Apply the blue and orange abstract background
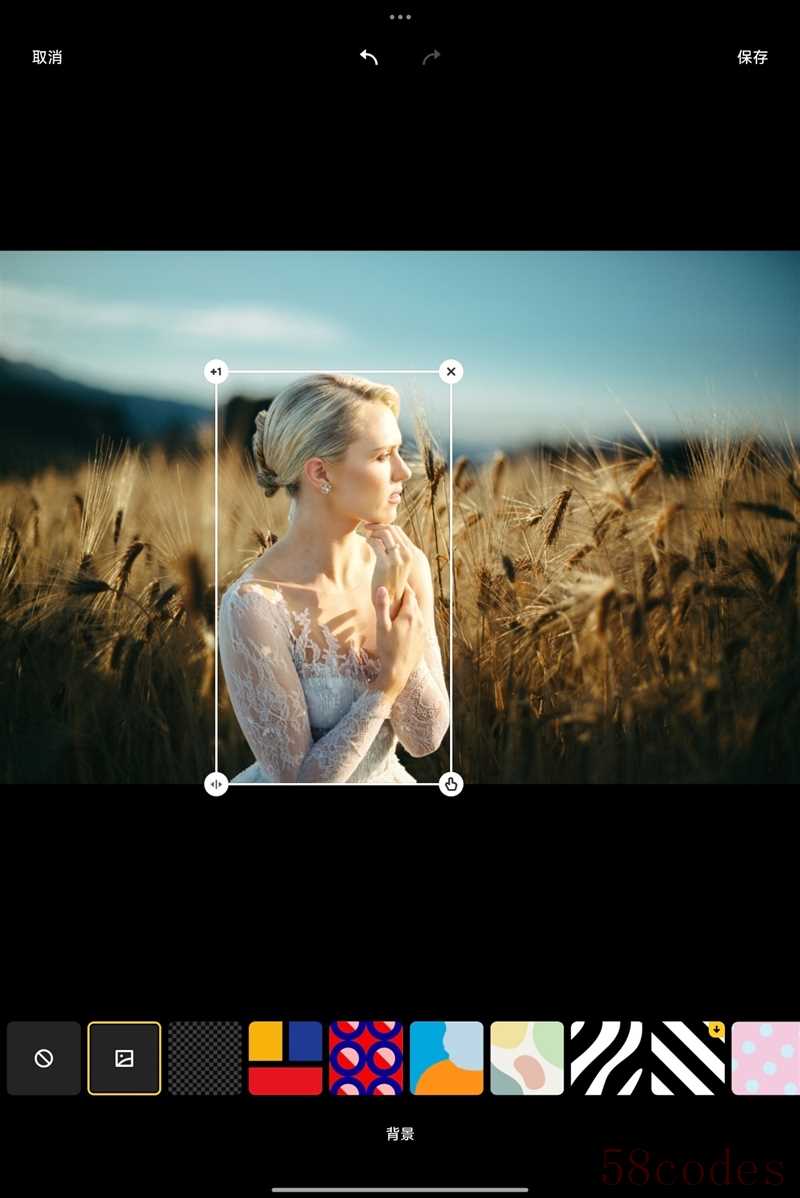 click(446, 1058)
